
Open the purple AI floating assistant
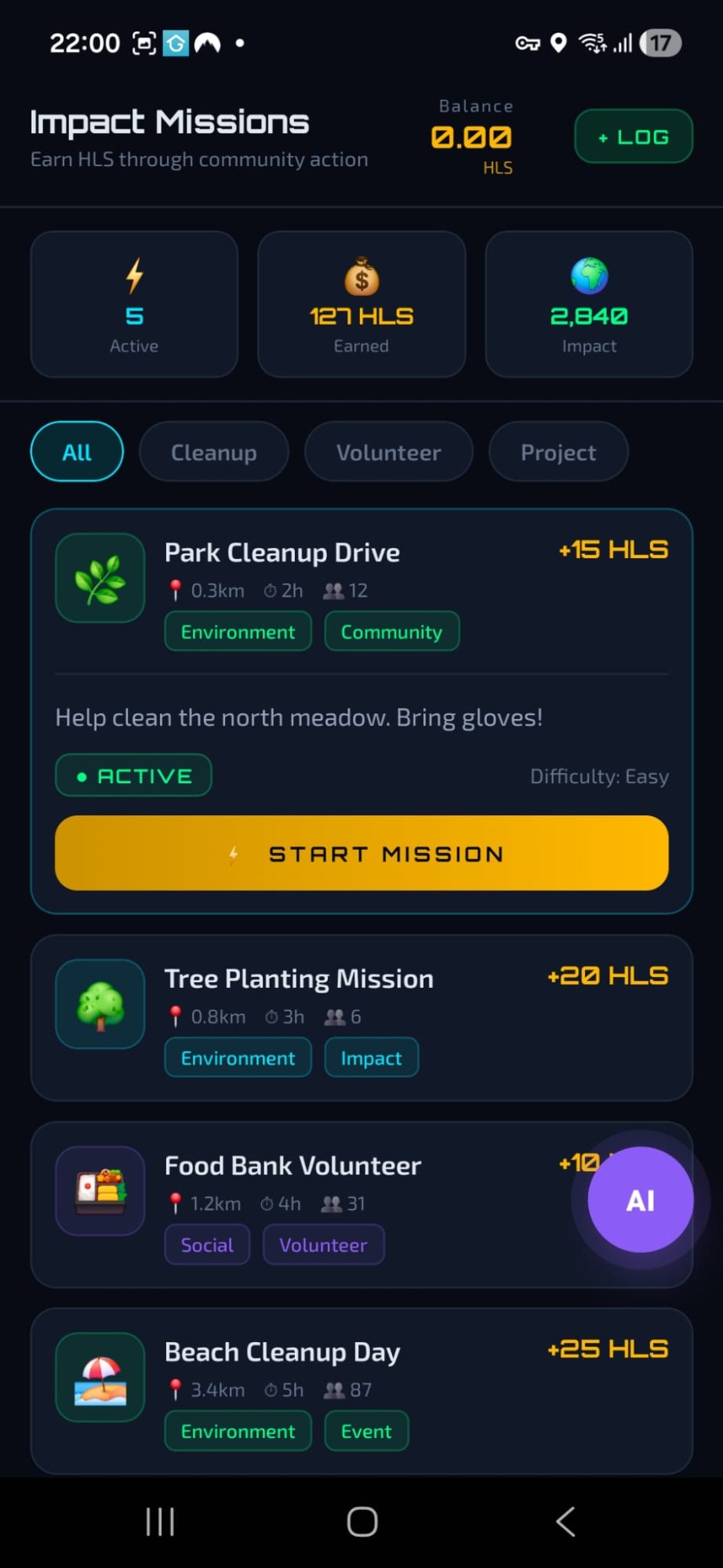click(640, 1200)
